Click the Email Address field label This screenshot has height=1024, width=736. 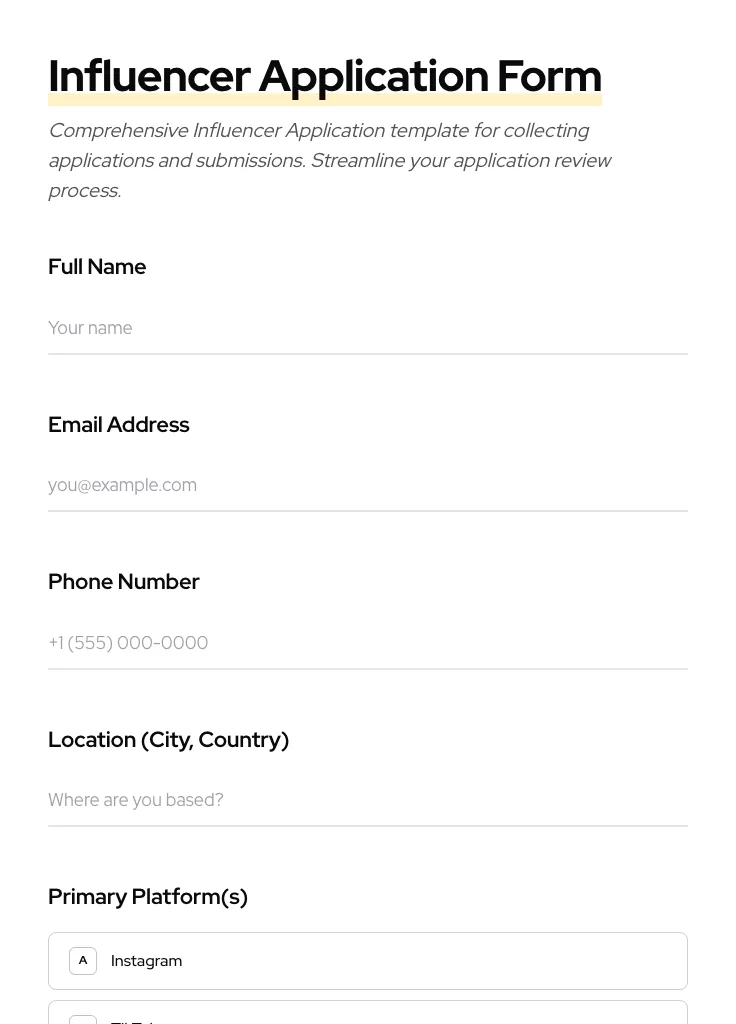click(118, 424)
